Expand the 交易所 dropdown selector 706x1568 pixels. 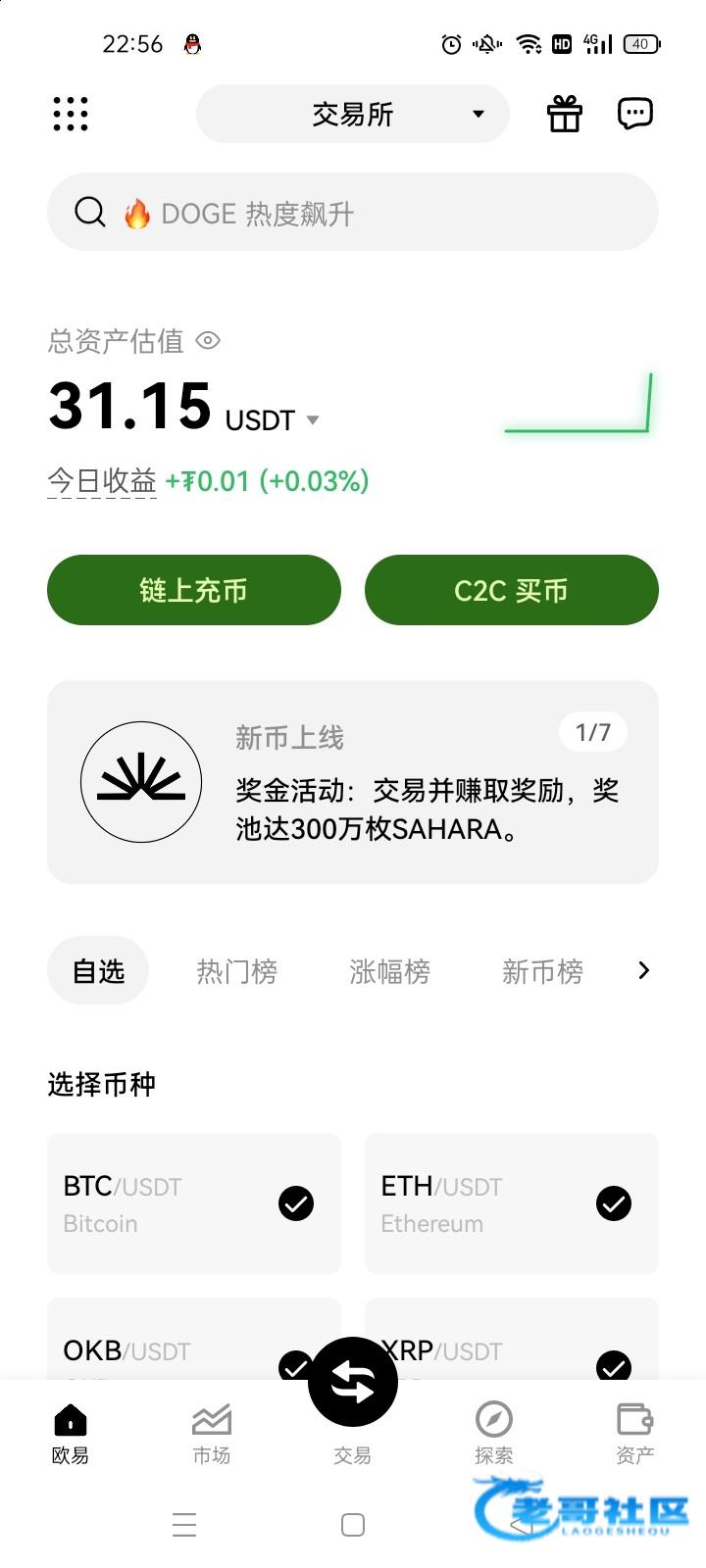click(x=353, y=114)
